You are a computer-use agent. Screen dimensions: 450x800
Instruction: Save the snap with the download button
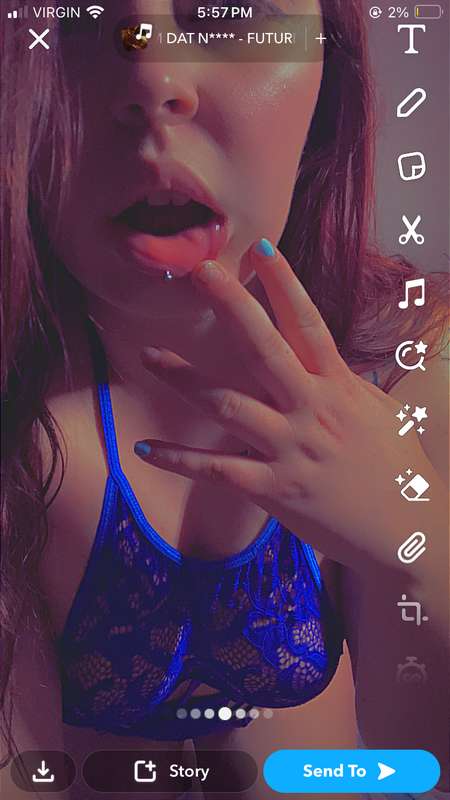click(43, 771)
